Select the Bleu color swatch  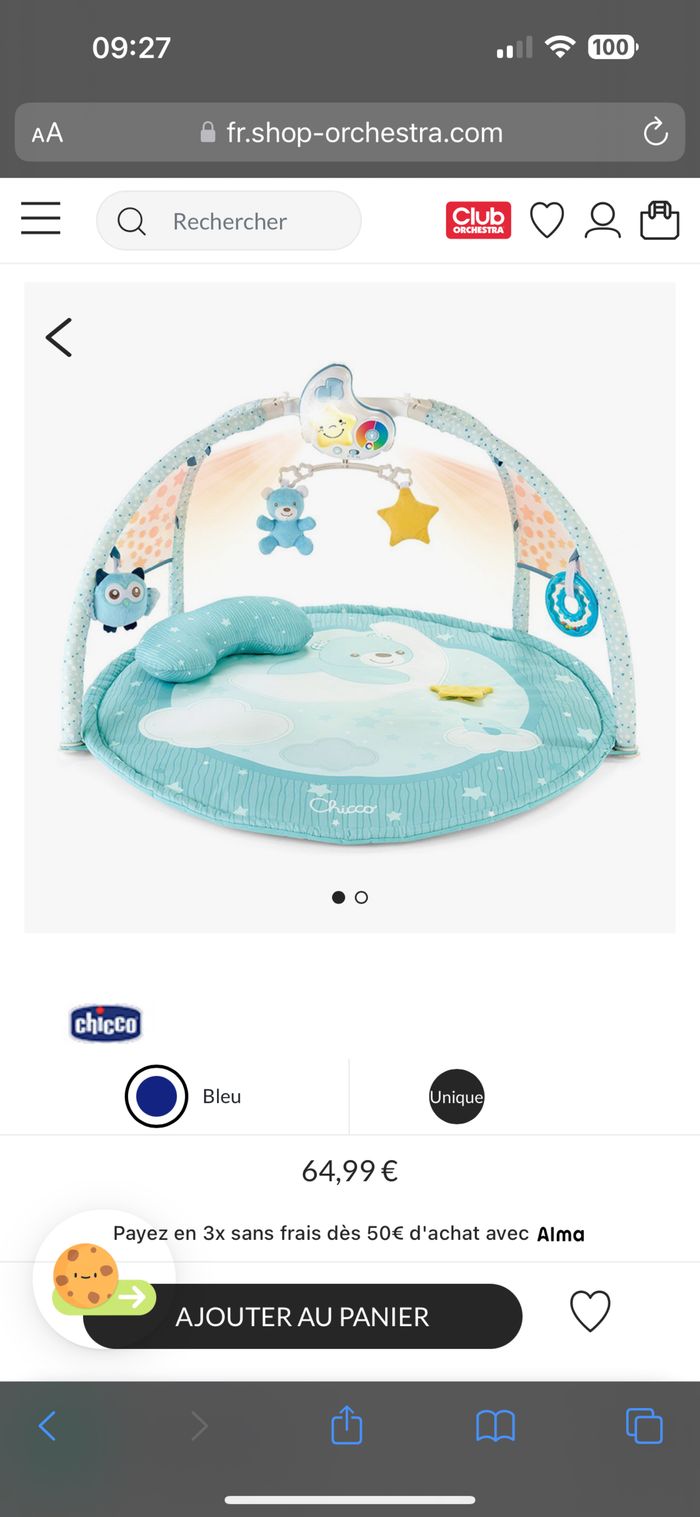(156, 1096)
